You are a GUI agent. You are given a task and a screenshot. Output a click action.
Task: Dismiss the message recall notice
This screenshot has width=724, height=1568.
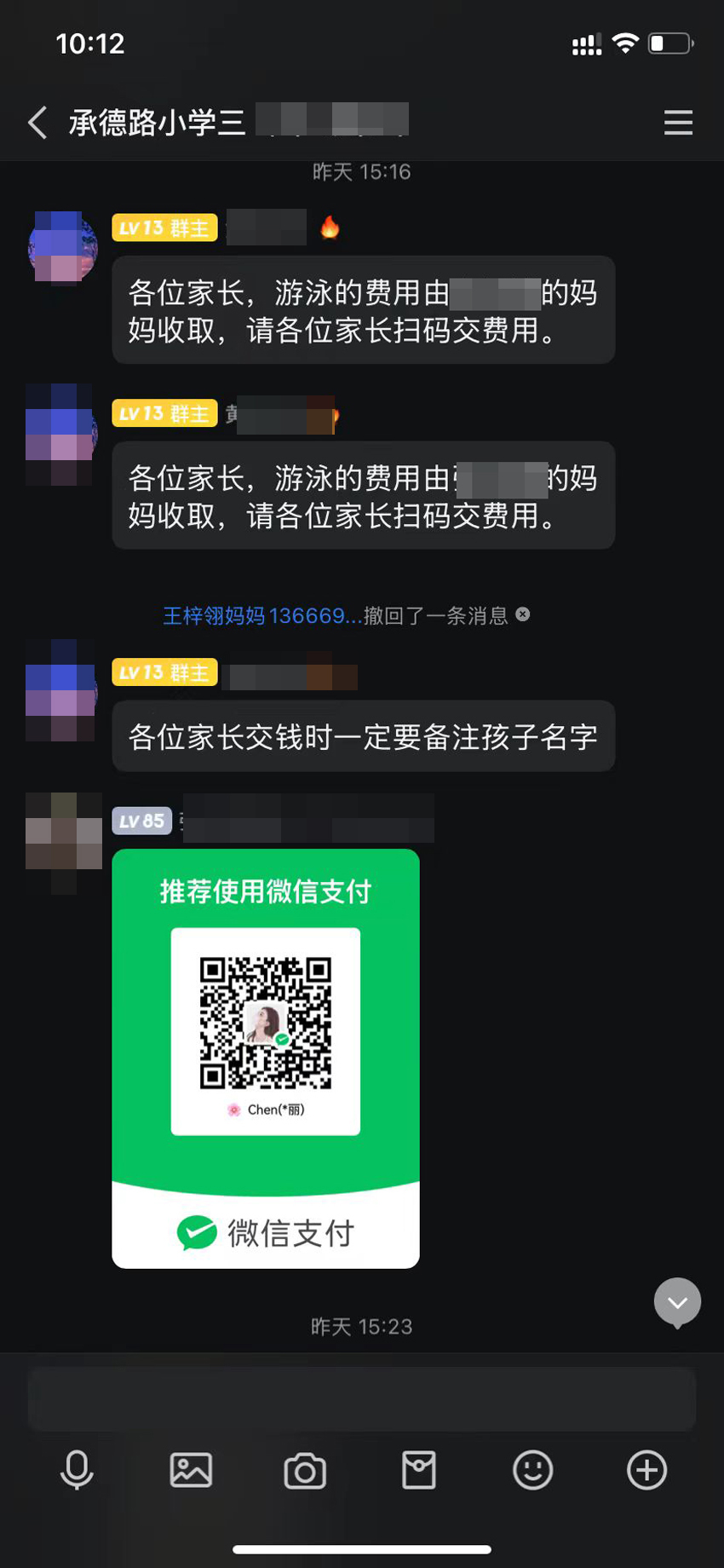coord(523,614)
